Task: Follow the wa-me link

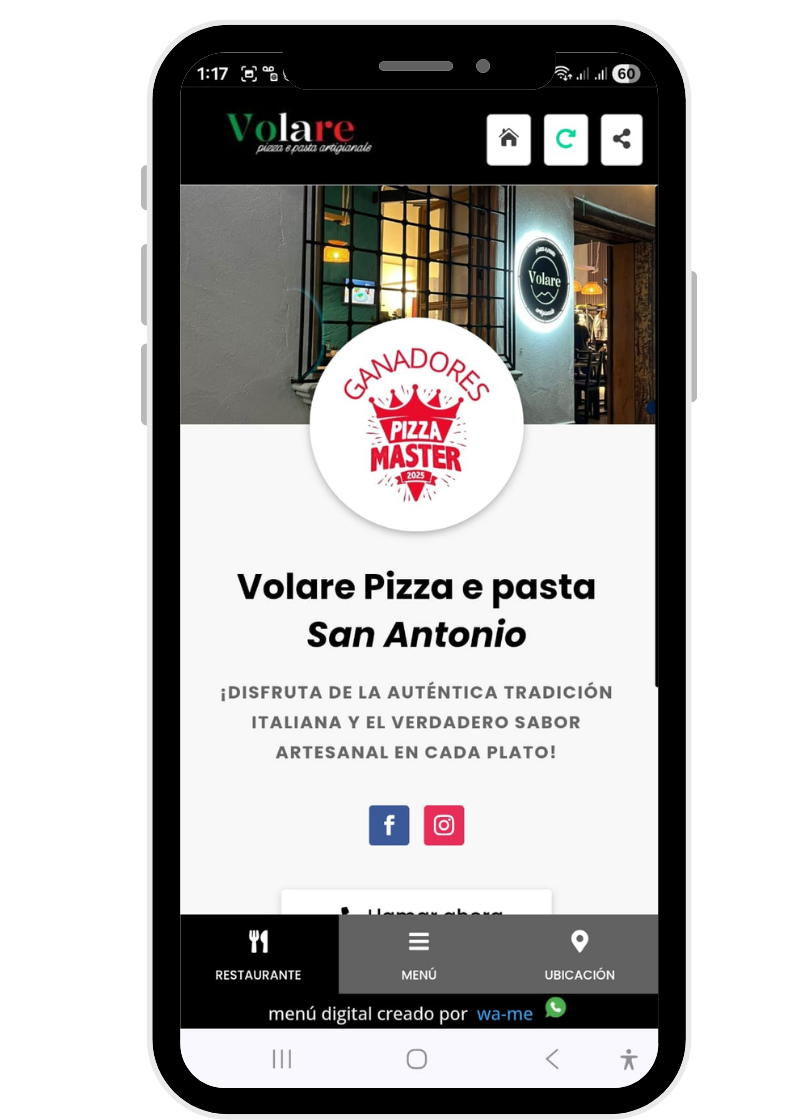Action: [504, 1013]
